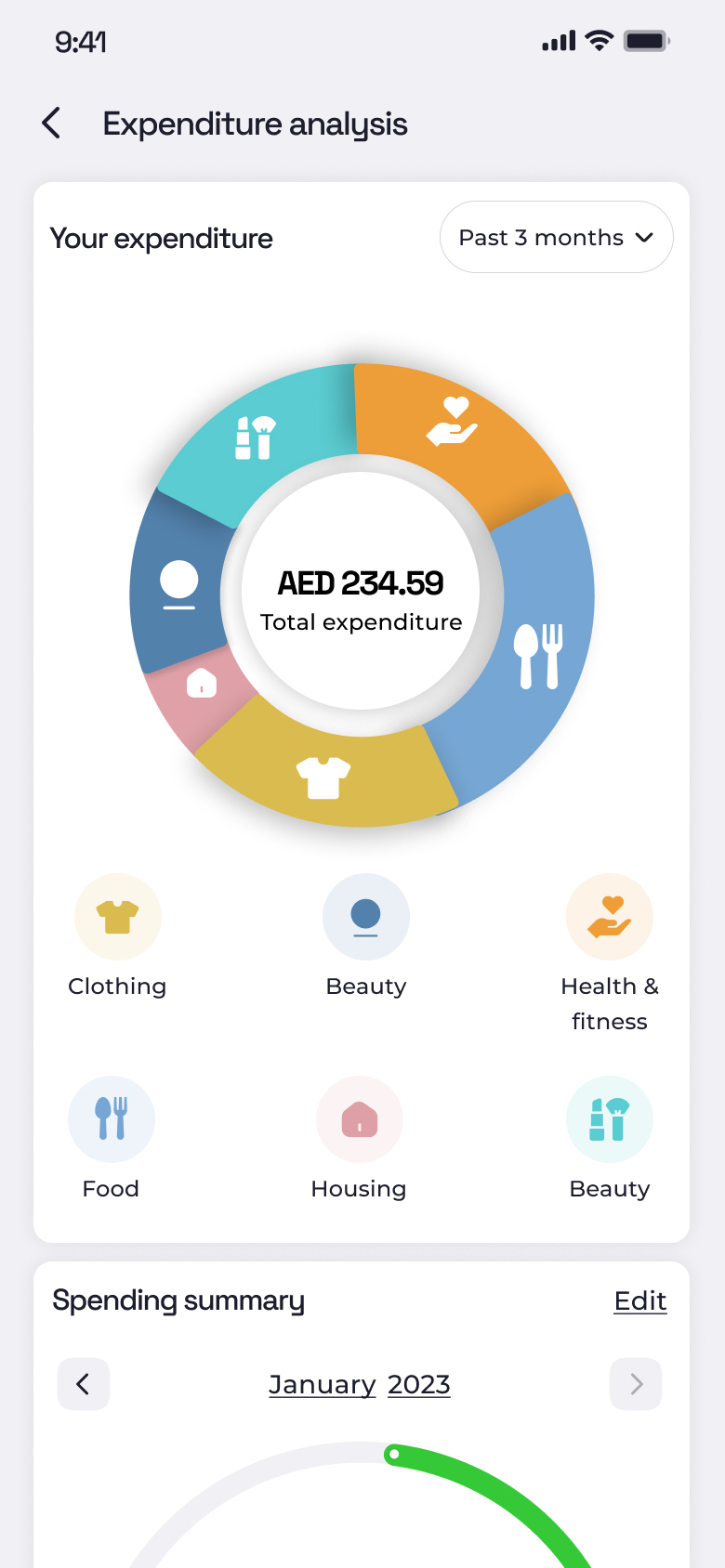Go to the previous month
Image resolution: width=725 pixels, height=1568 pixels.
(84, 1384)
